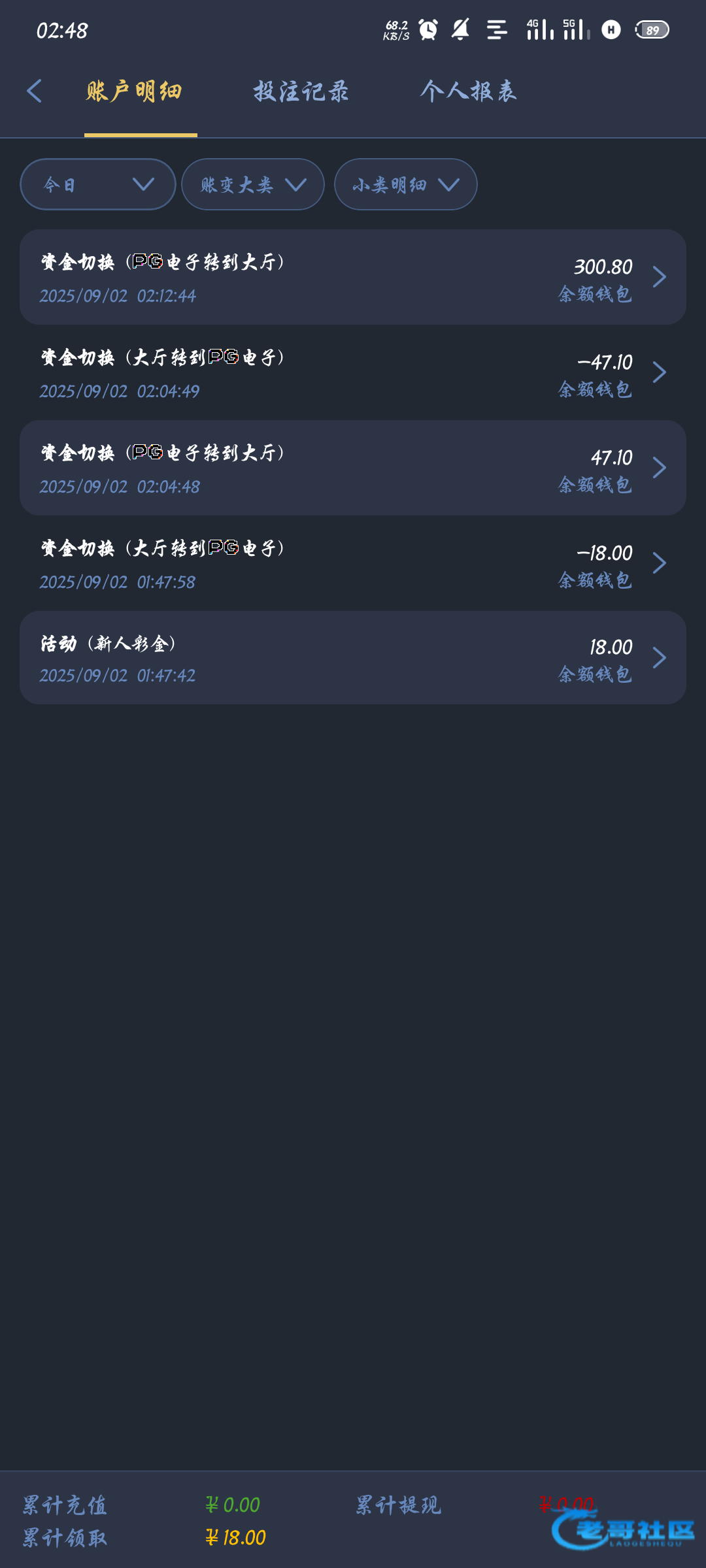Screen dimensions: 706x1568
Task: View the -18.00 transfer record at 01:47:58
Action: tap(353, 563)
